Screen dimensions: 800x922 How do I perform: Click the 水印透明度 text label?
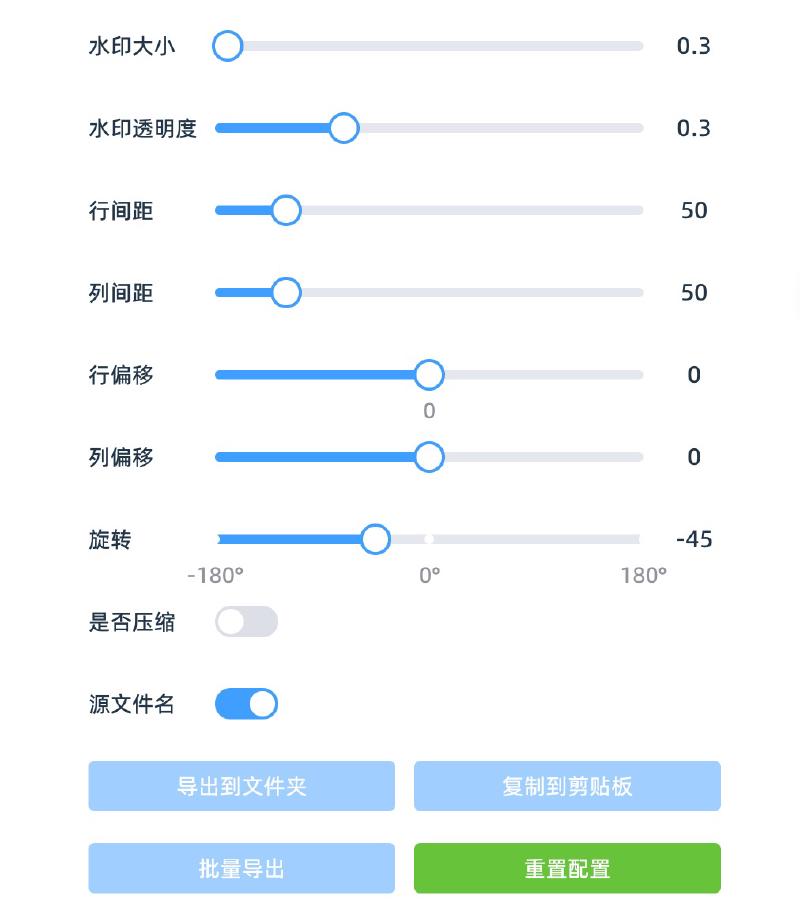pos(143,128)
